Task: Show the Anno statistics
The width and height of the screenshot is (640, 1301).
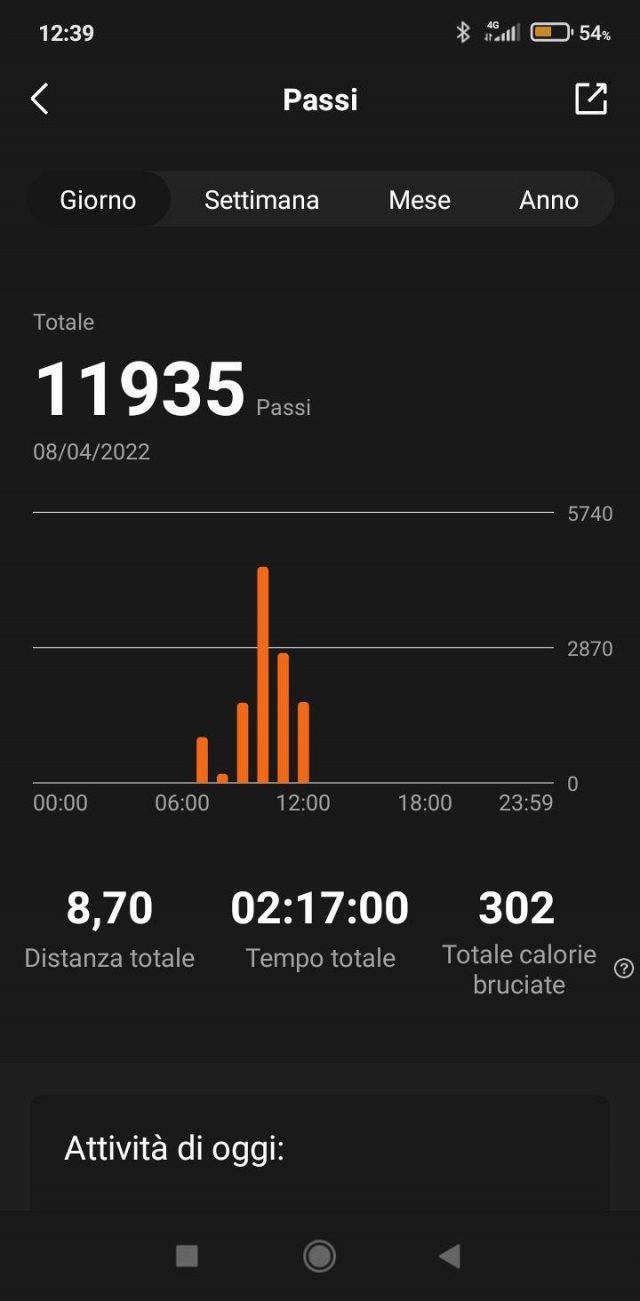Action: tap(549, 200)
